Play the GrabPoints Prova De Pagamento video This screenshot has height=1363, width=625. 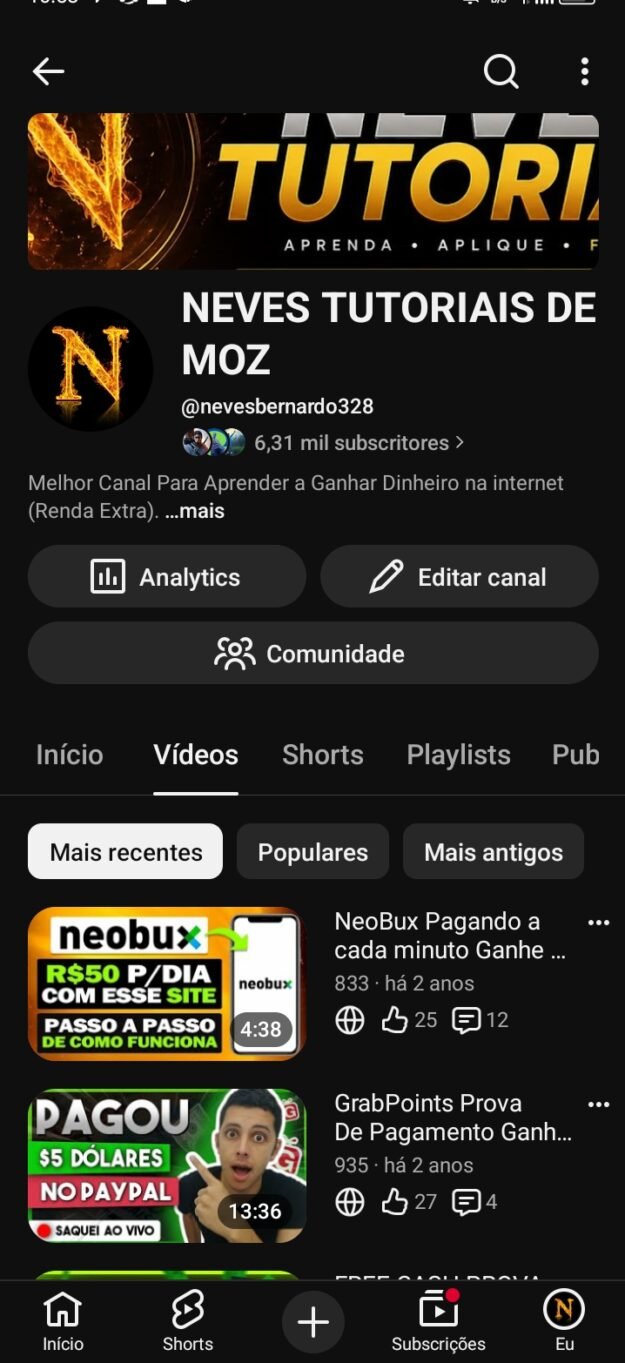click(166, 1165)
